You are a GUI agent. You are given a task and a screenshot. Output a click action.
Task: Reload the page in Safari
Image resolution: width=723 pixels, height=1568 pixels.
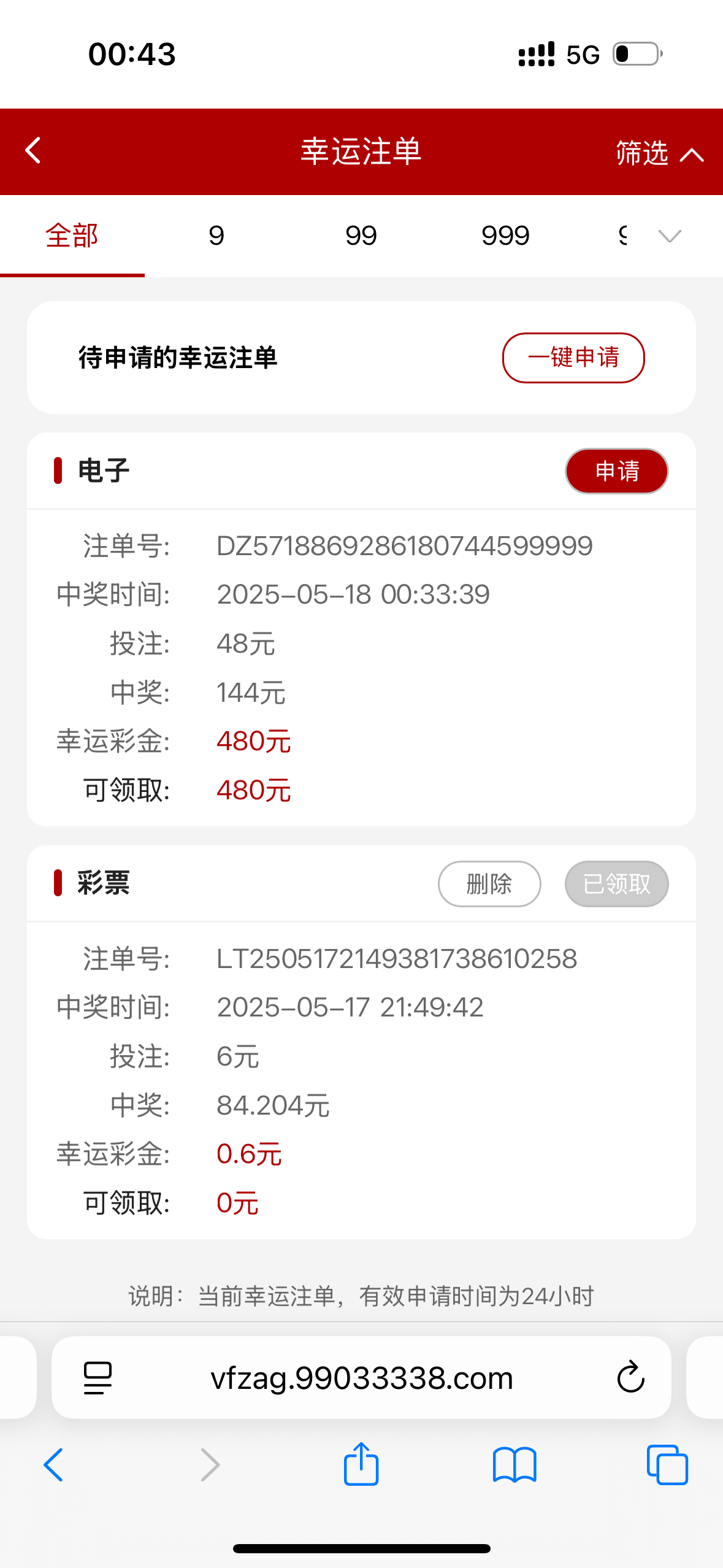pos(630,1378)
